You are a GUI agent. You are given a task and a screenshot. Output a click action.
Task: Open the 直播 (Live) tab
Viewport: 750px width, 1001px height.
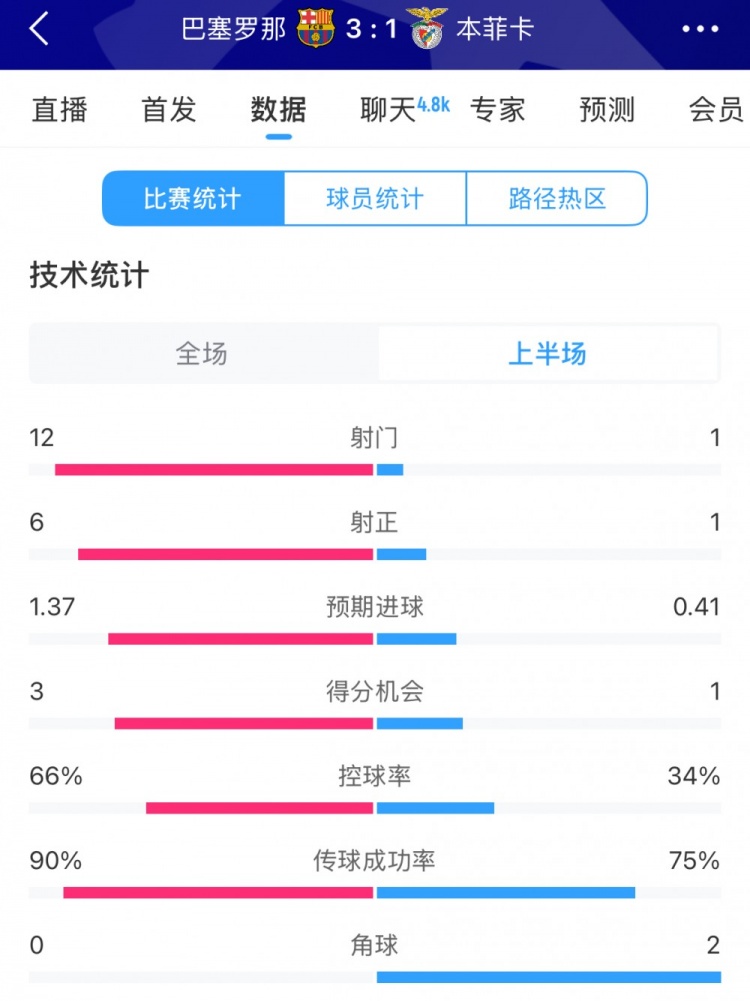pyautogui.click(x=60, y=110)
